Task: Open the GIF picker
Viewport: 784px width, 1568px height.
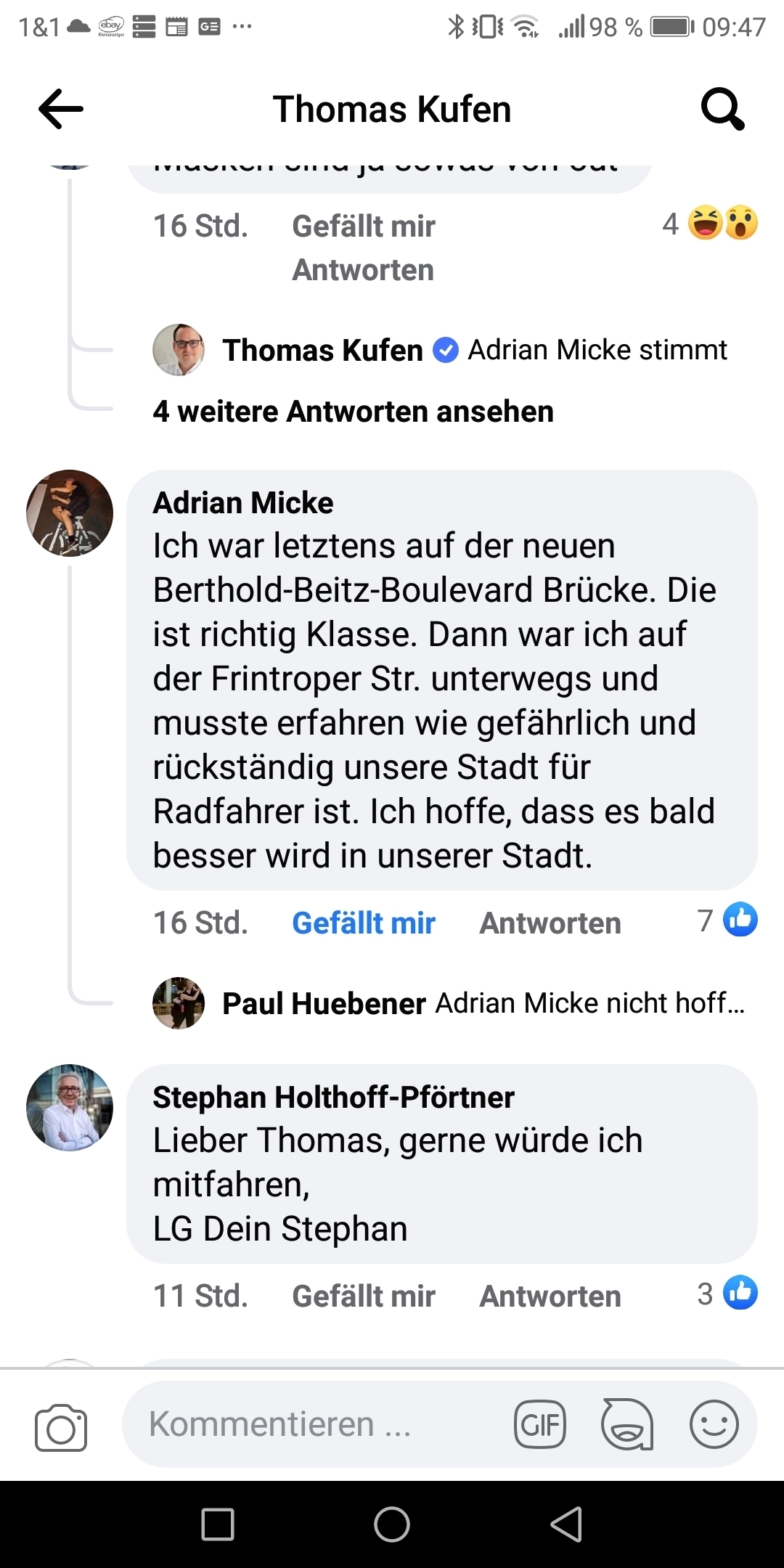Action: [540, 1424]
